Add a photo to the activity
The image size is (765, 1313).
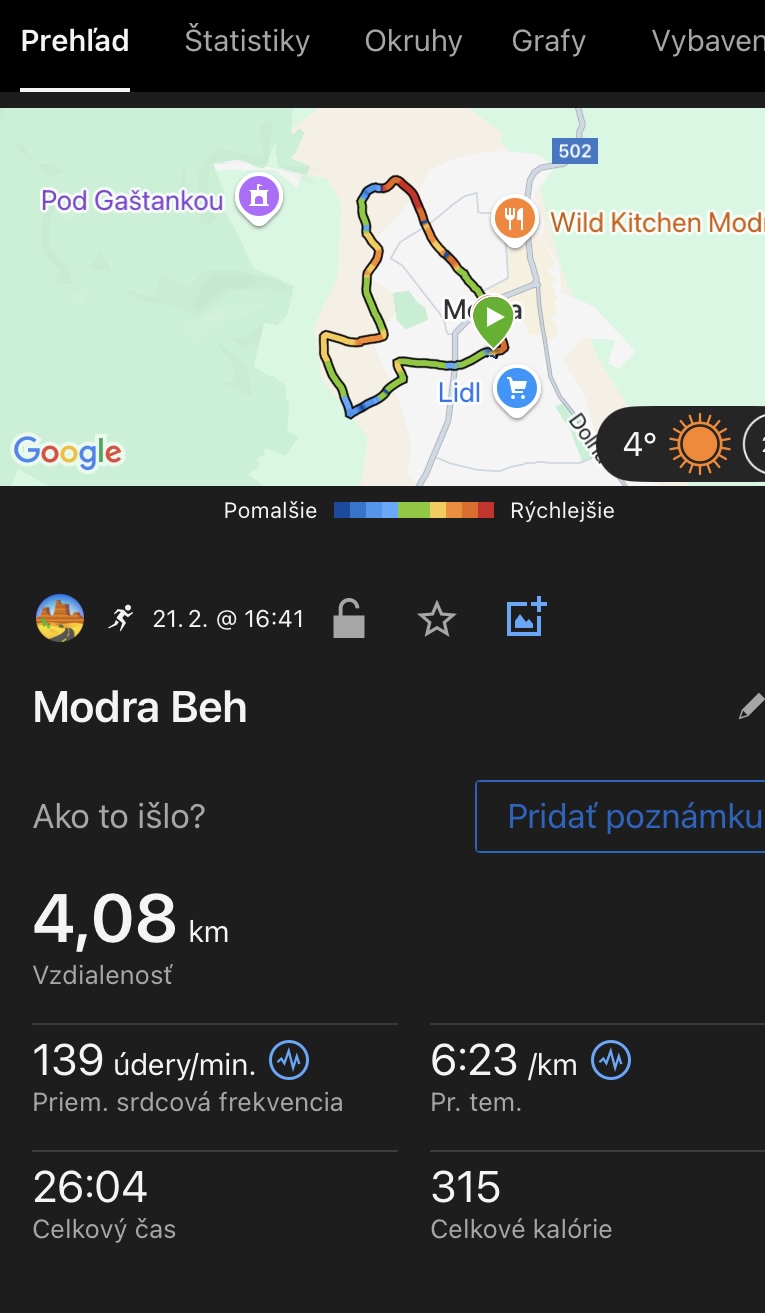pyautogui.click(x=526, y=617)
